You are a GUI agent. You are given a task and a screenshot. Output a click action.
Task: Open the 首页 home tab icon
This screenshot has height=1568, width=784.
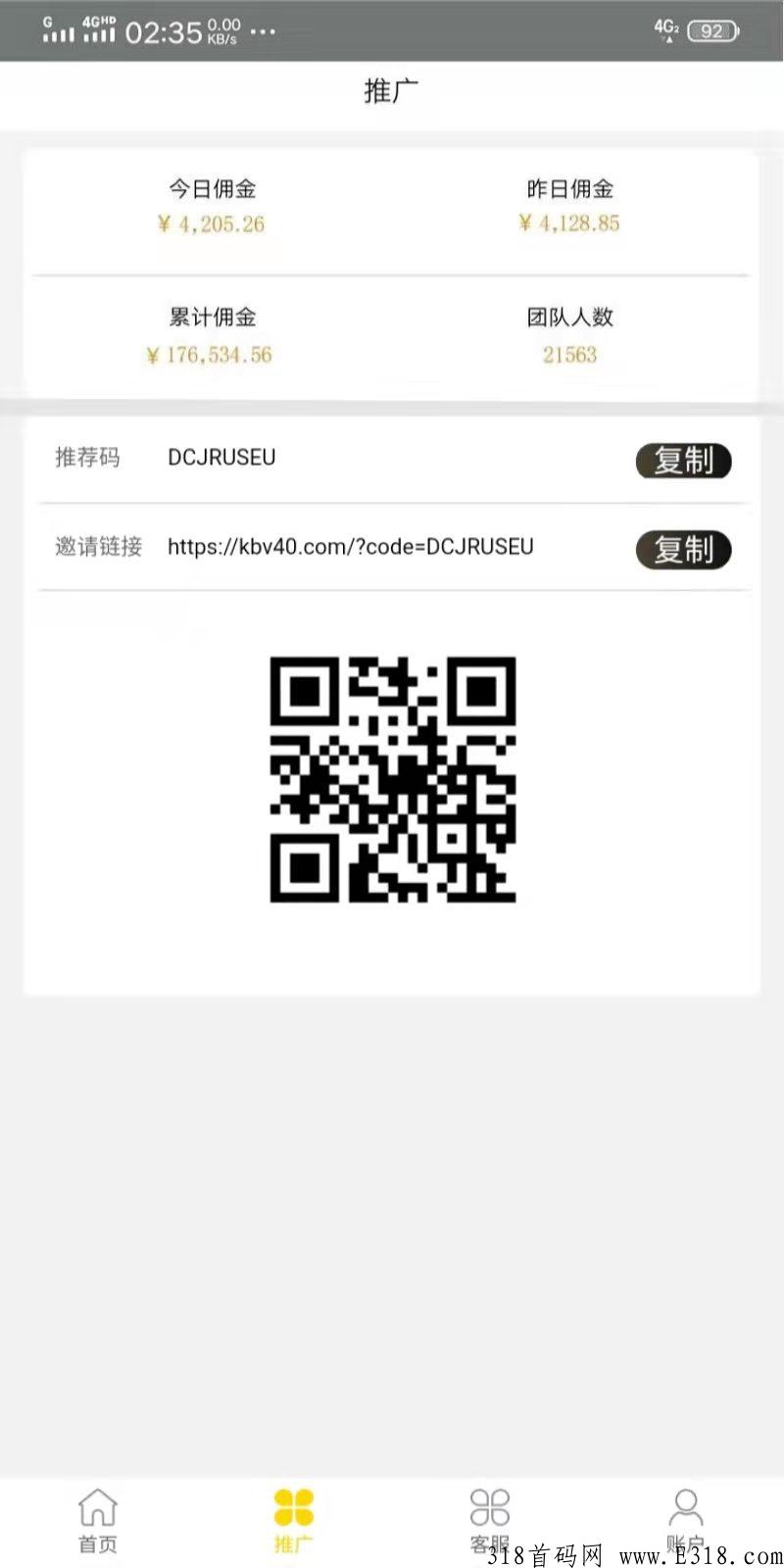point(98,1514)
